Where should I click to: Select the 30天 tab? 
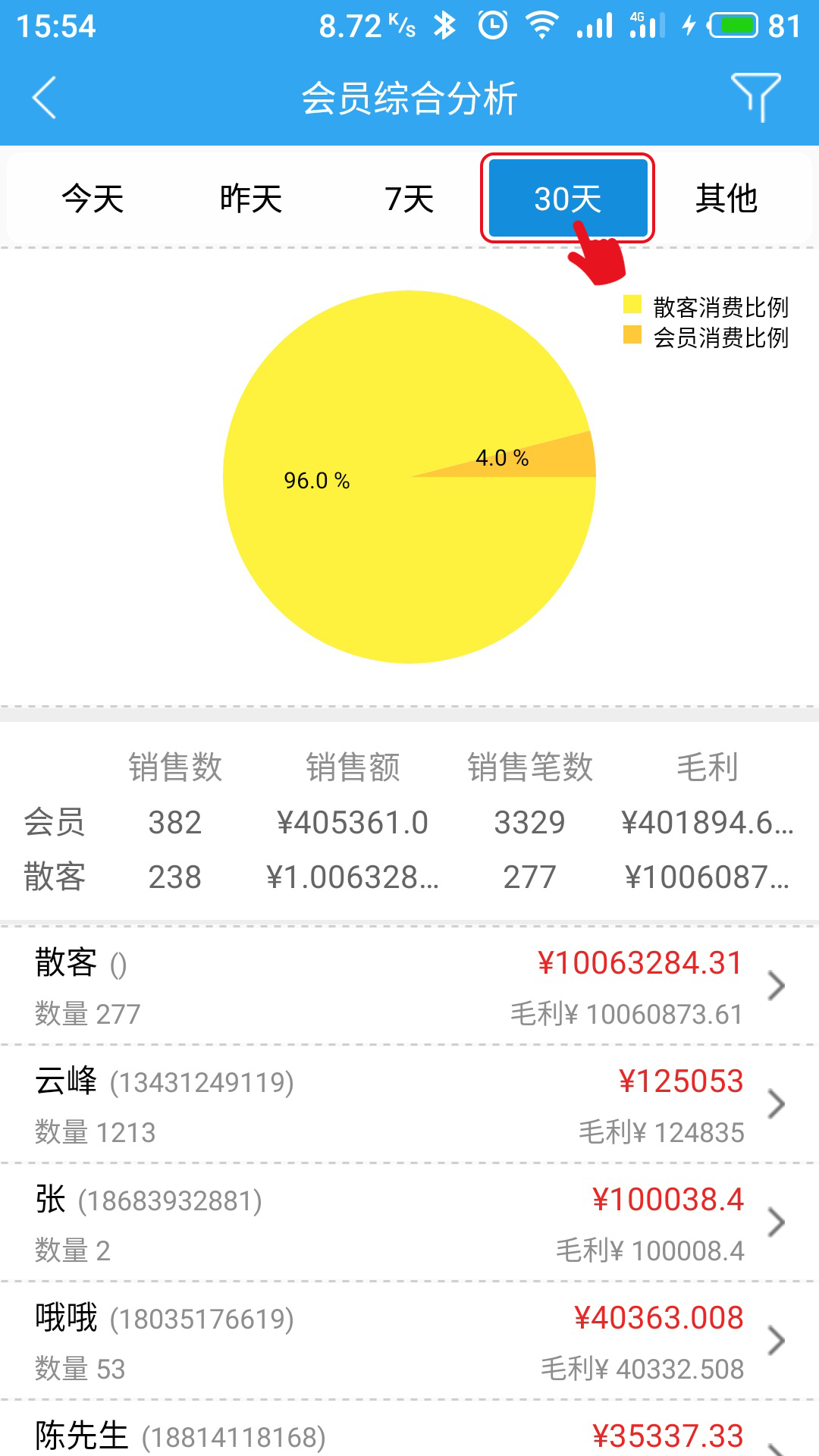[x=568, y=199]
